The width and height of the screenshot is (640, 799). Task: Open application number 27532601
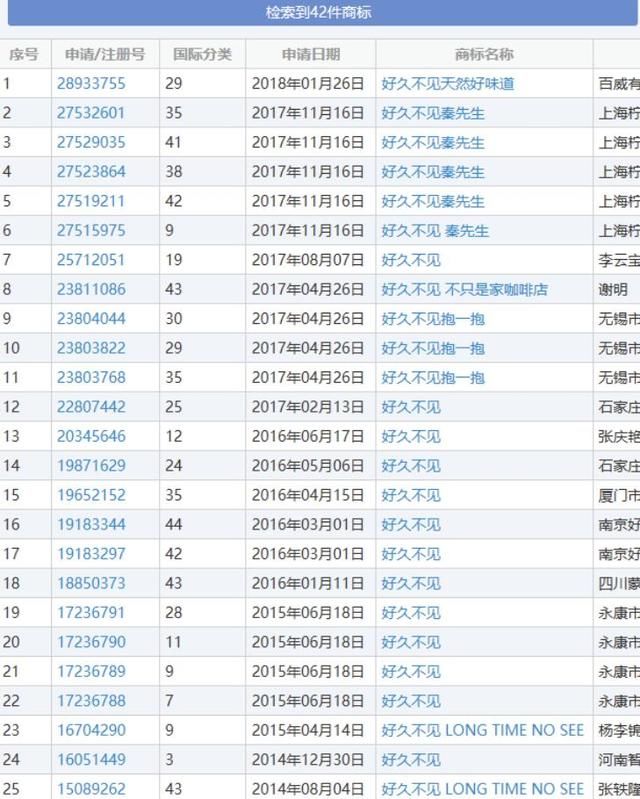[91, 113]
